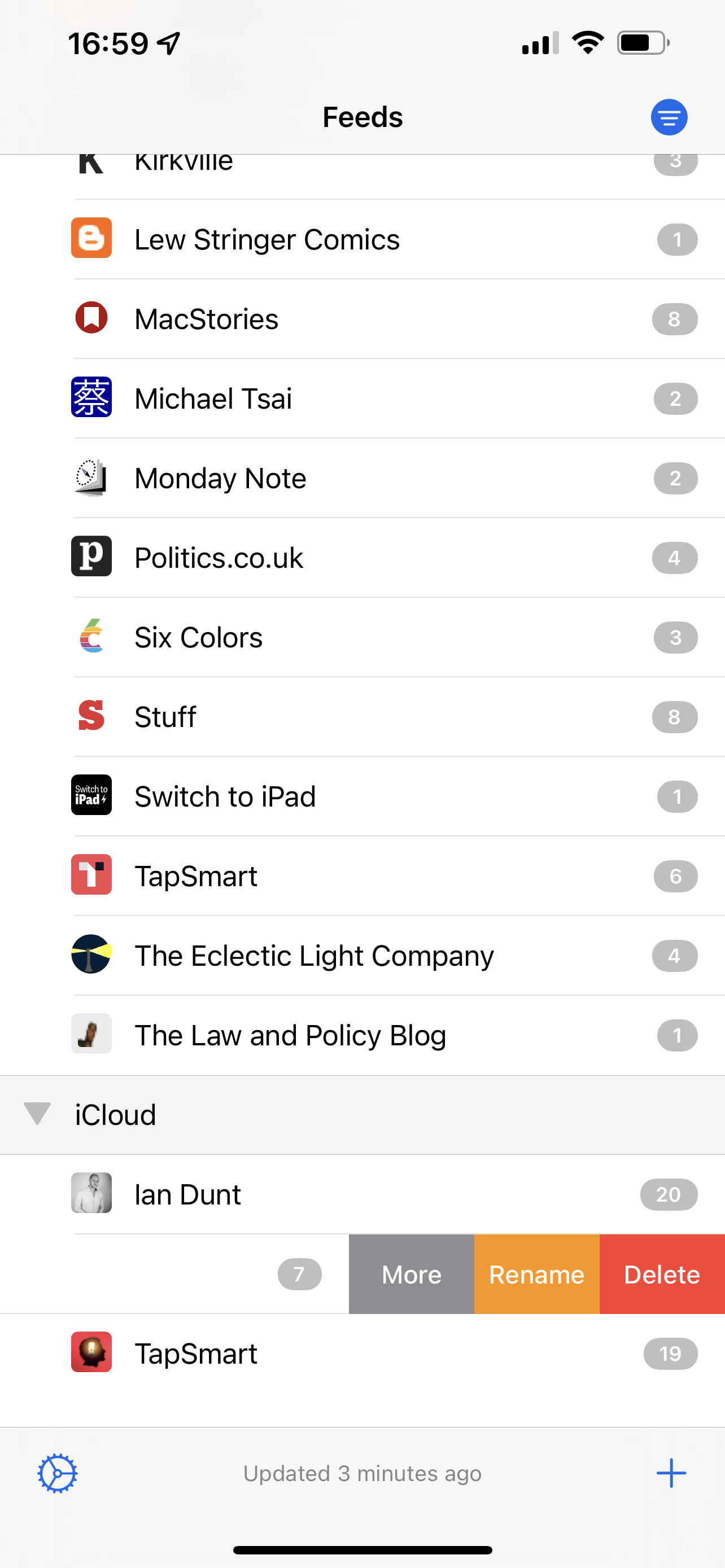
Task: Open the Michael Tsai feed
Action: tap(362, 398)
